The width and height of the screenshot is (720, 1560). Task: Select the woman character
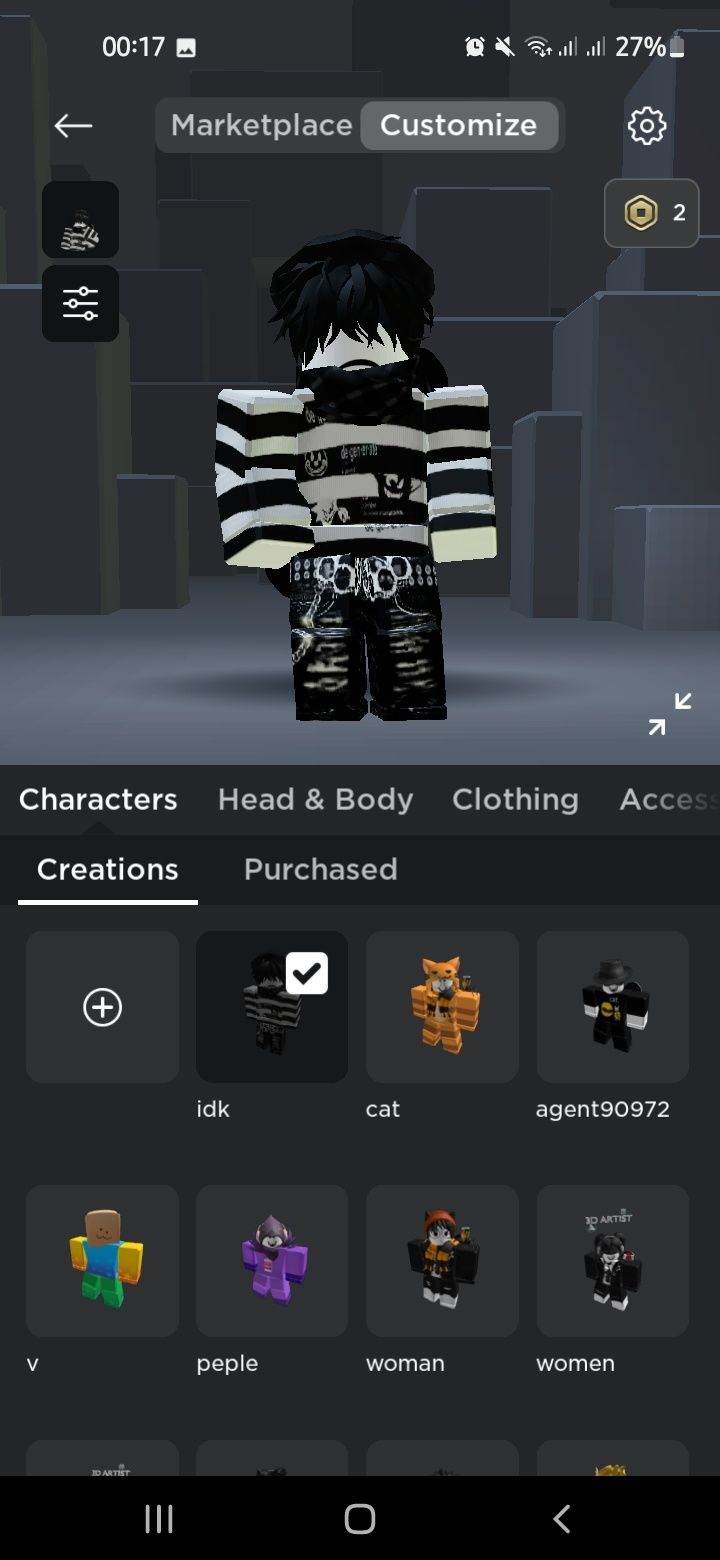click(x=442, y=1261)
